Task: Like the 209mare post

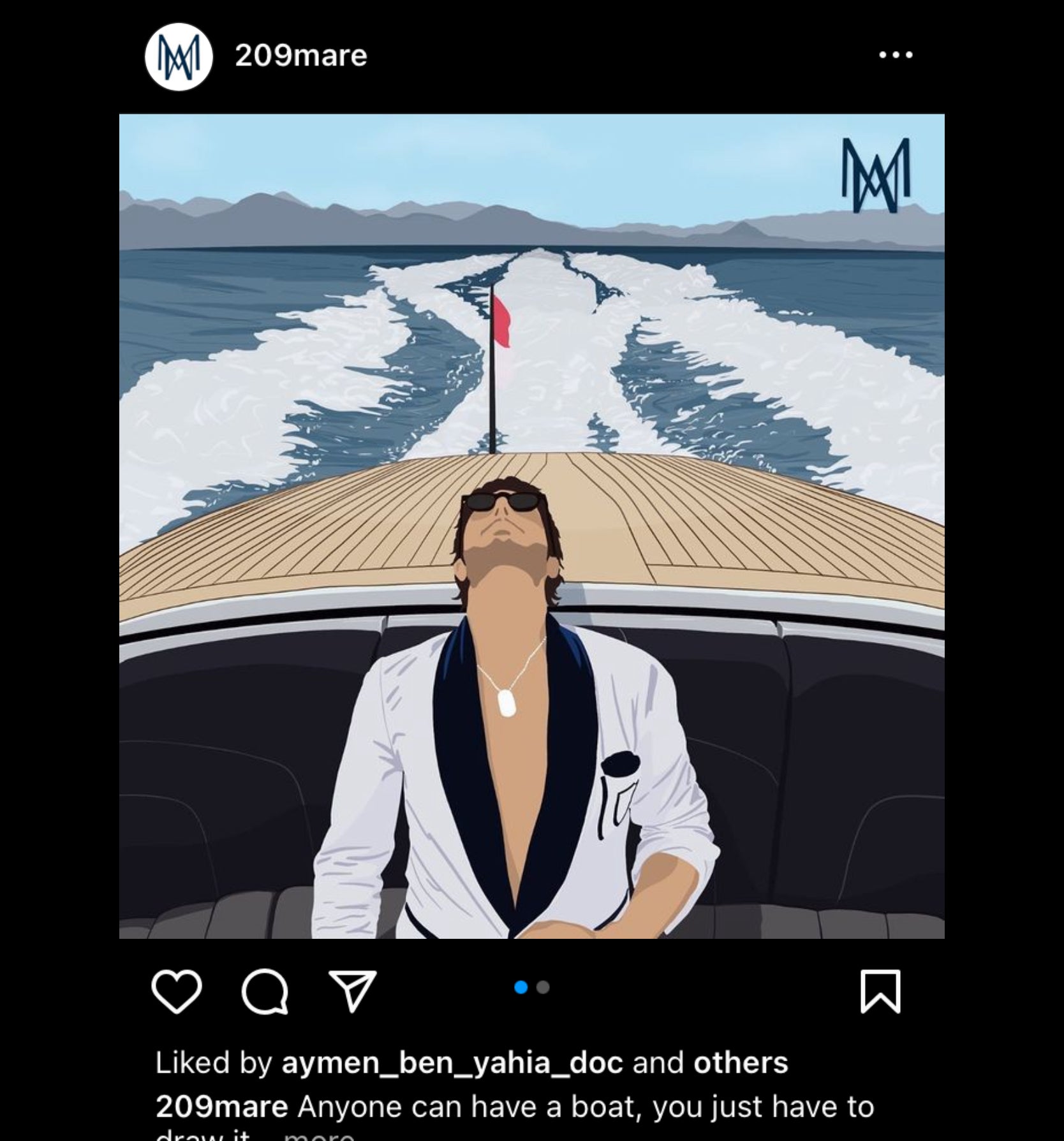Action: pyautogui.click(x=177, y=992)
